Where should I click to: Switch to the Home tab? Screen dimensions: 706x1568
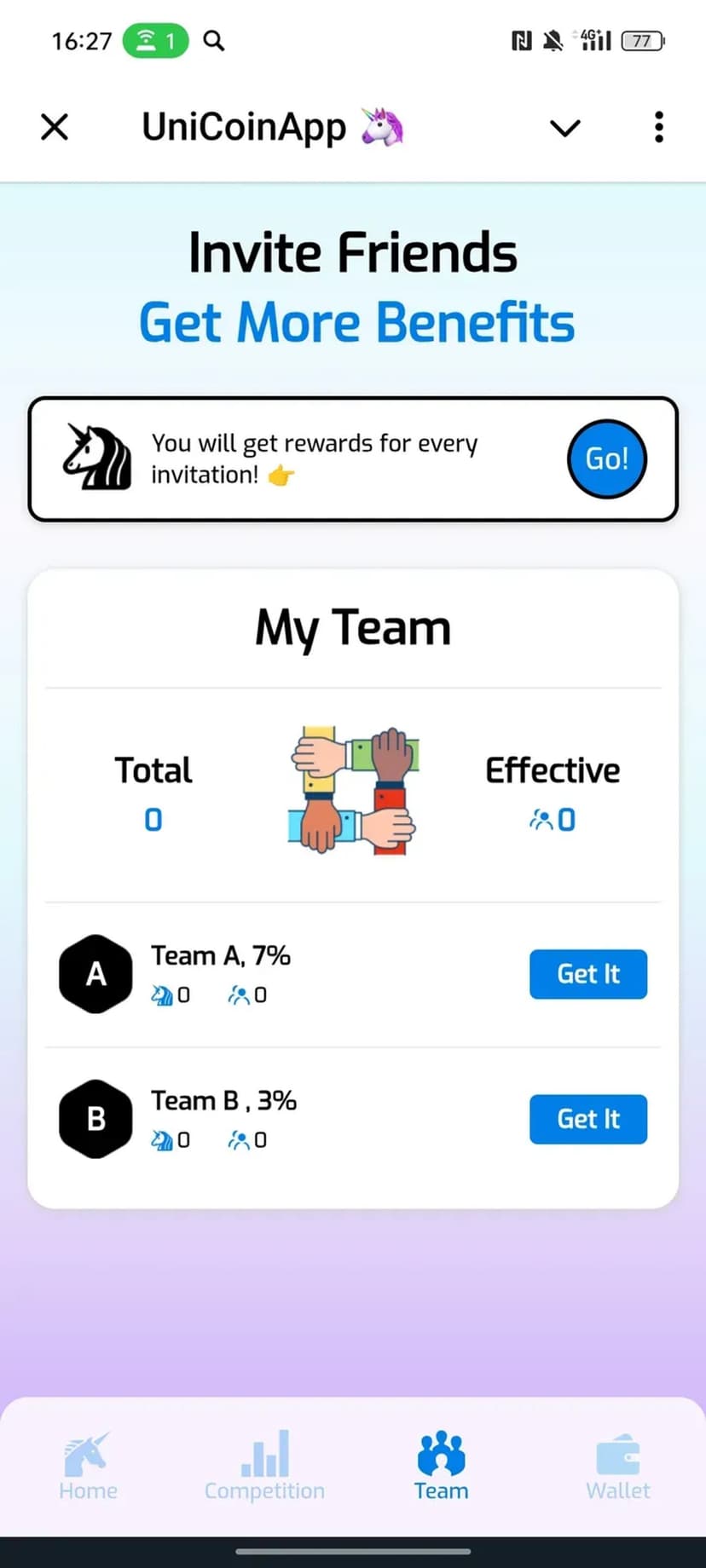(88, 1466)
